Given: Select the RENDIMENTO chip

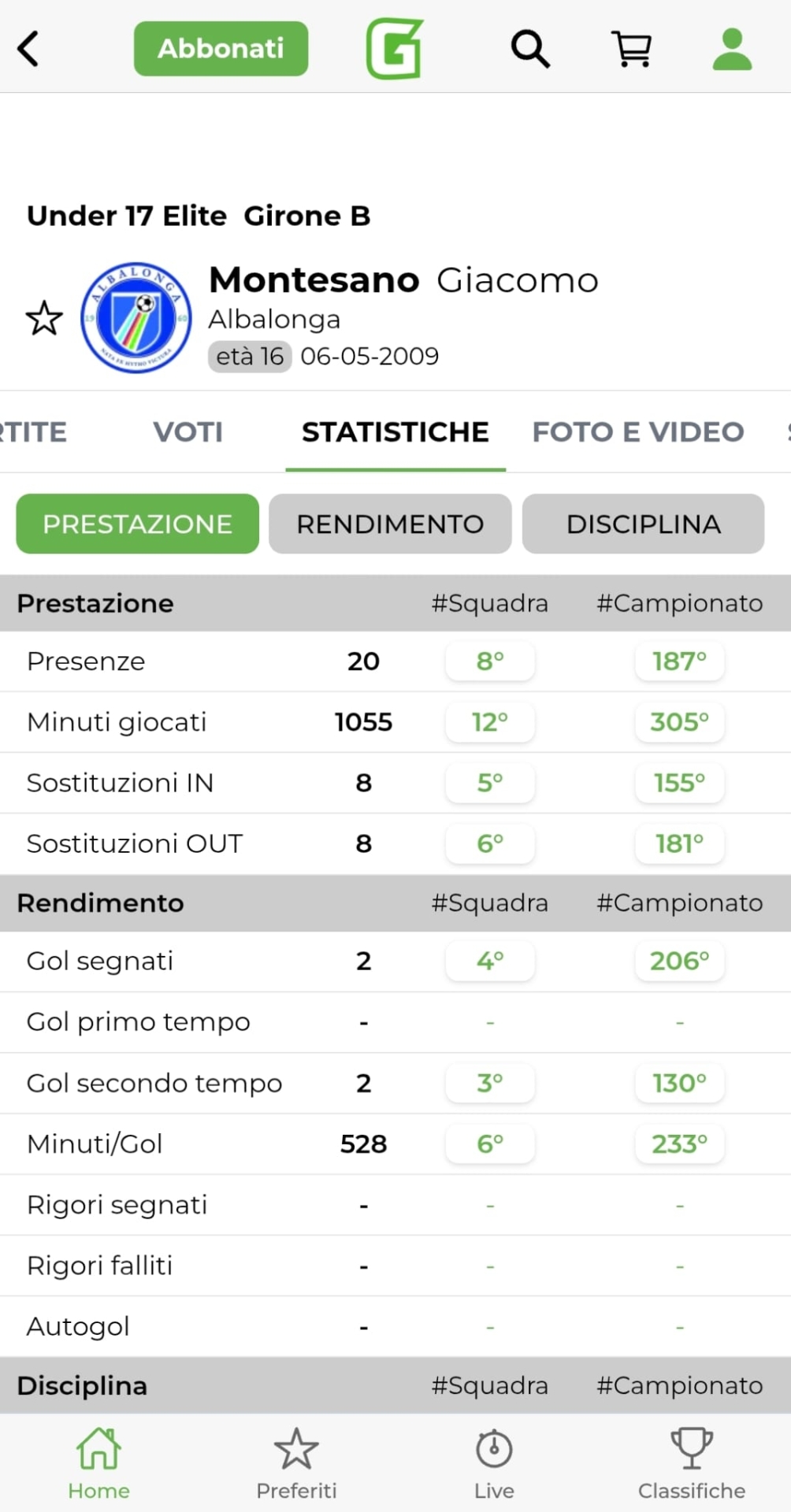Looking at the screenshot, I should pyautogui.click(x=390, y=524).
